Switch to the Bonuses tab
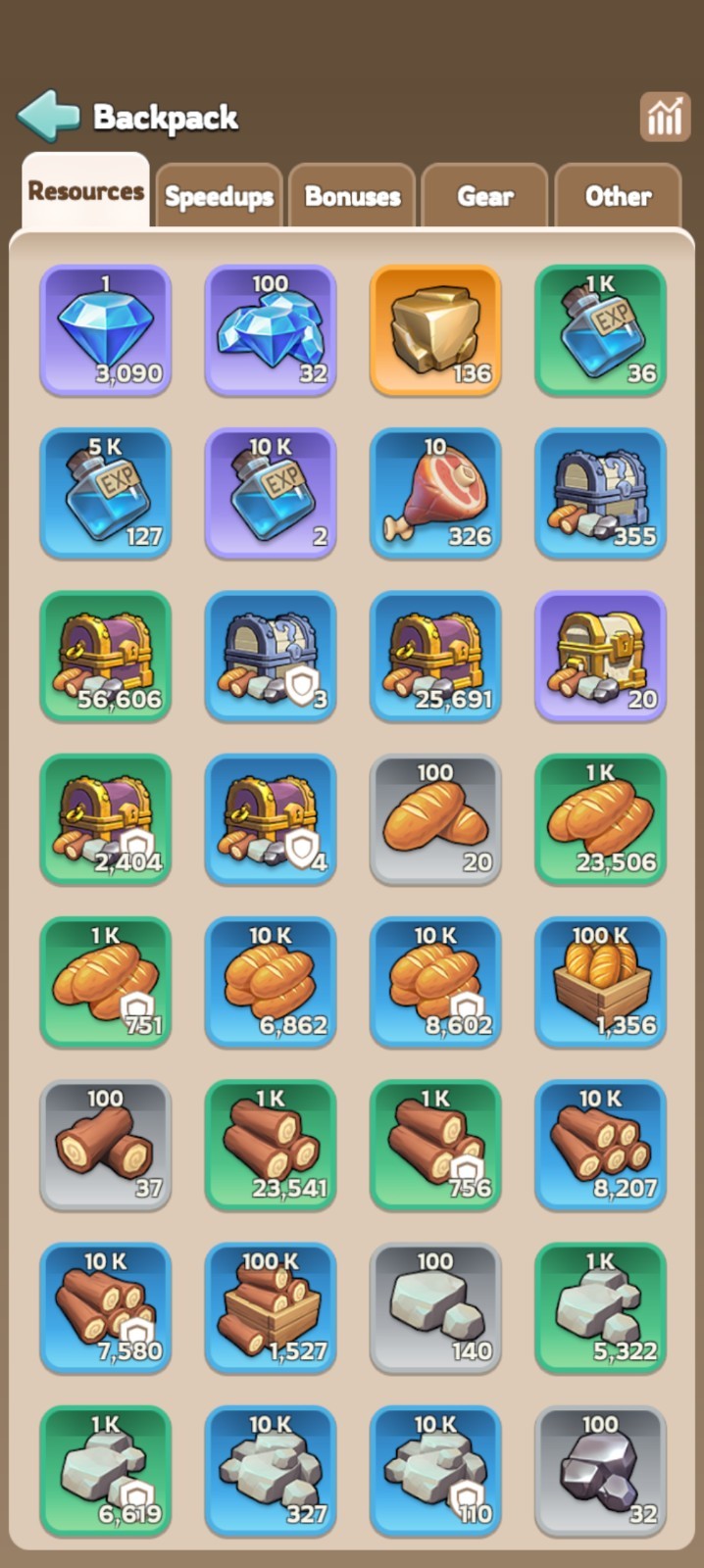Image resolution: width=704 pixels, height=1568 pixels. tap(353, 196)
